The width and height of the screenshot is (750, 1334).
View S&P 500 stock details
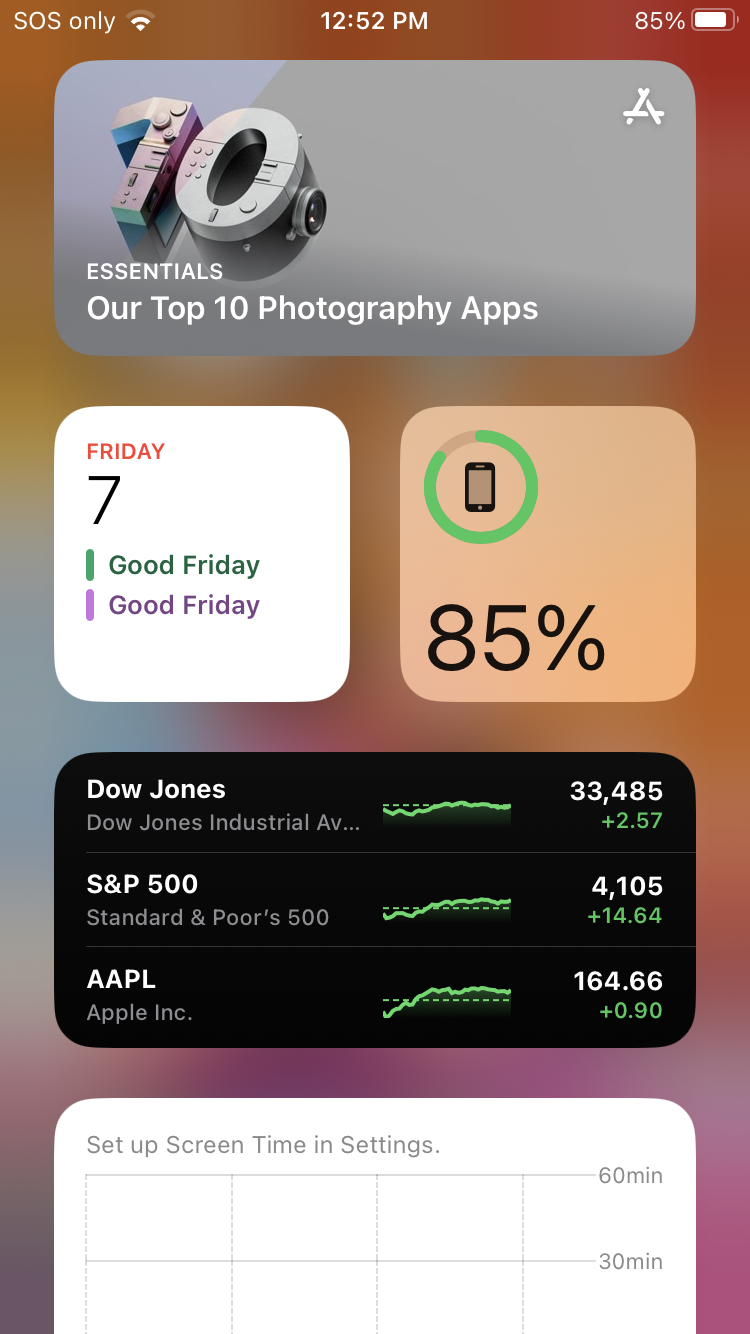(374, 900)
